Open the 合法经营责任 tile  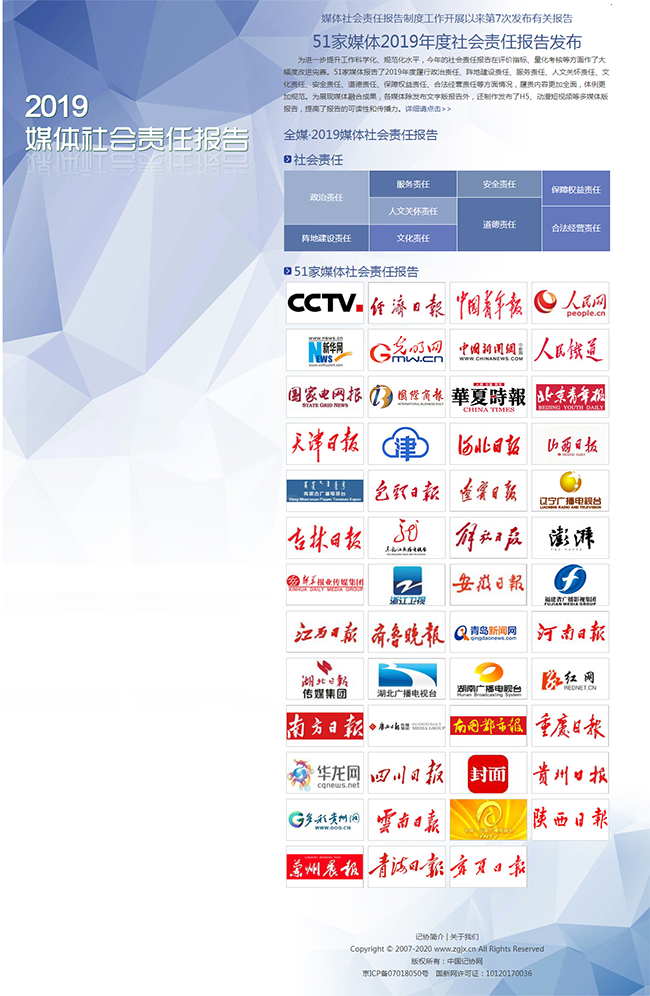pos(576,228)
